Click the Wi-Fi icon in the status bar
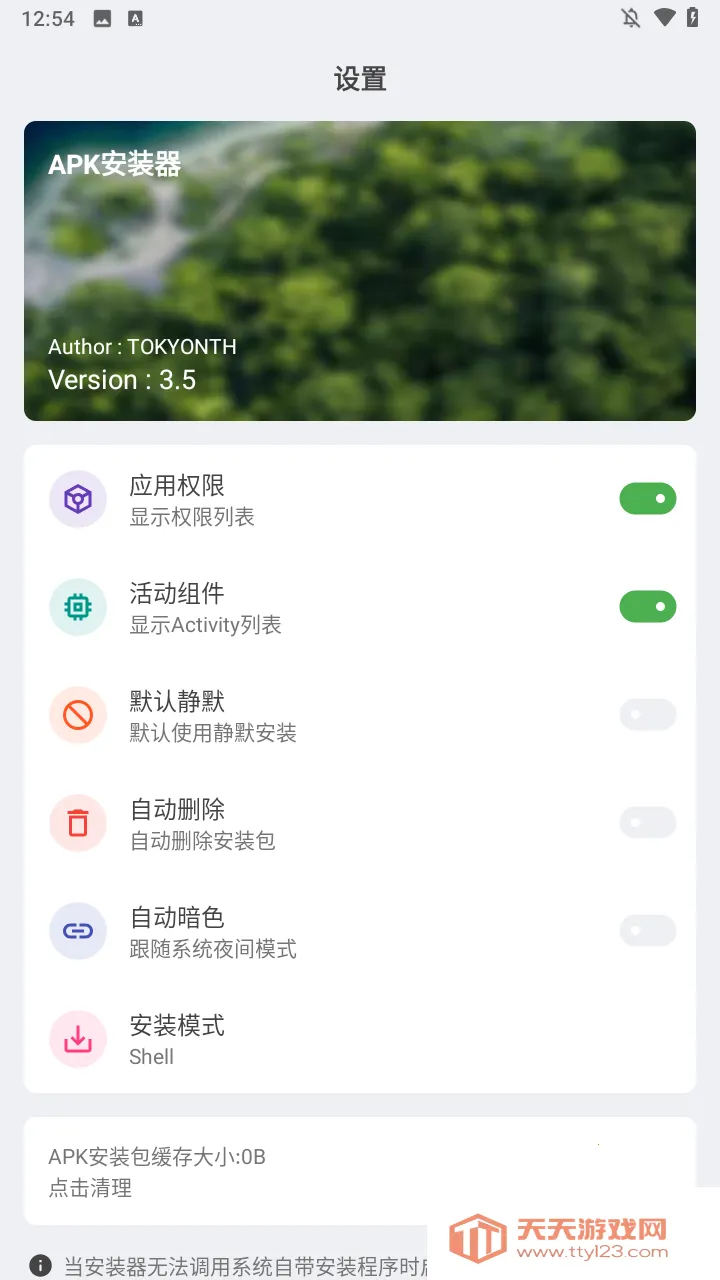This screenshot has width=720, height=1280. click(665, 17)
